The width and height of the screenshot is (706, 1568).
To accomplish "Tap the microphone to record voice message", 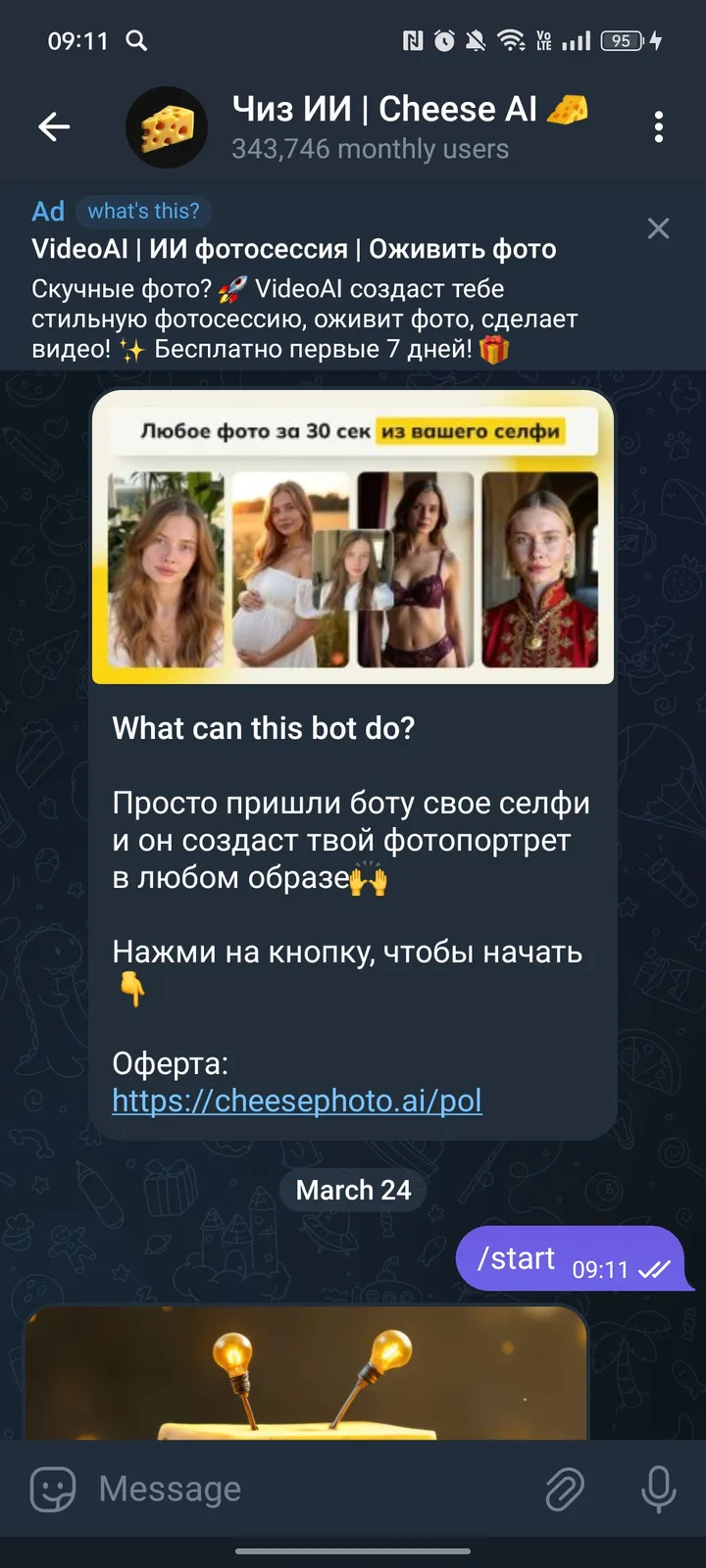I will pyautogui.click(x=659, y=1488).
